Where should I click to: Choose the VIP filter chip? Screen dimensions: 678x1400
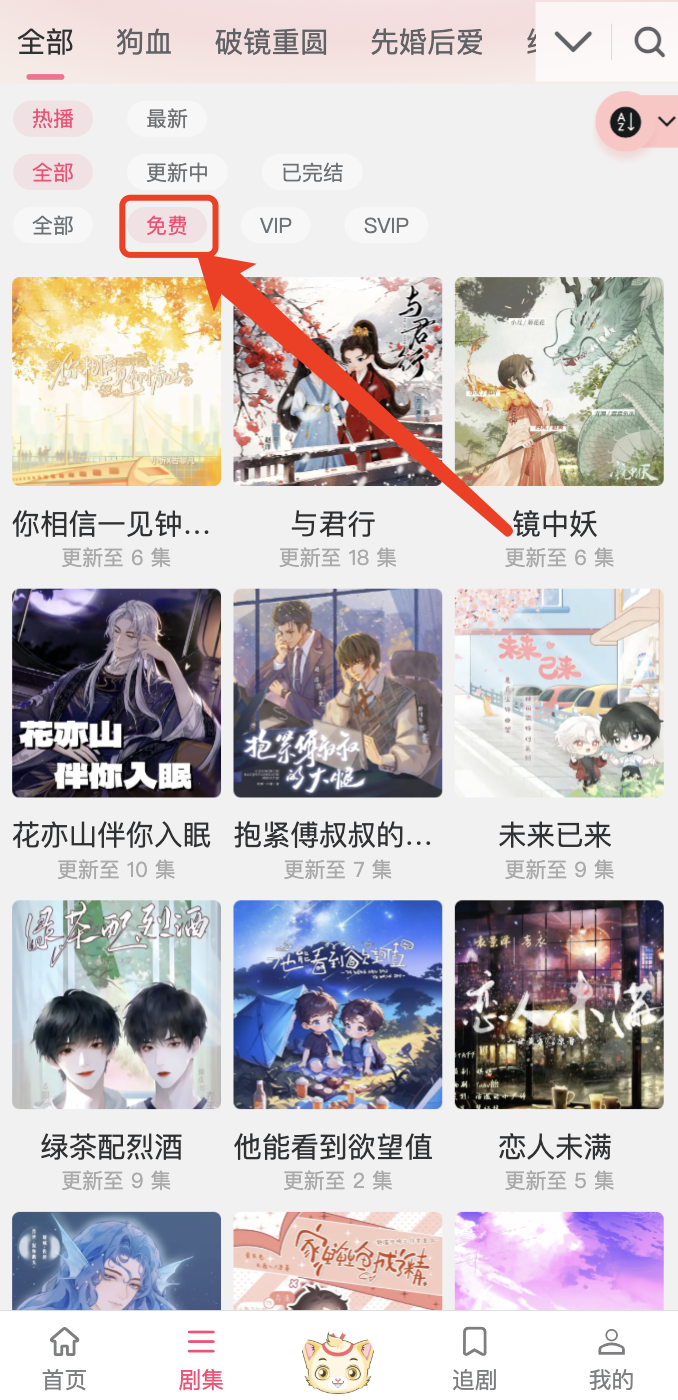[276, 225]
